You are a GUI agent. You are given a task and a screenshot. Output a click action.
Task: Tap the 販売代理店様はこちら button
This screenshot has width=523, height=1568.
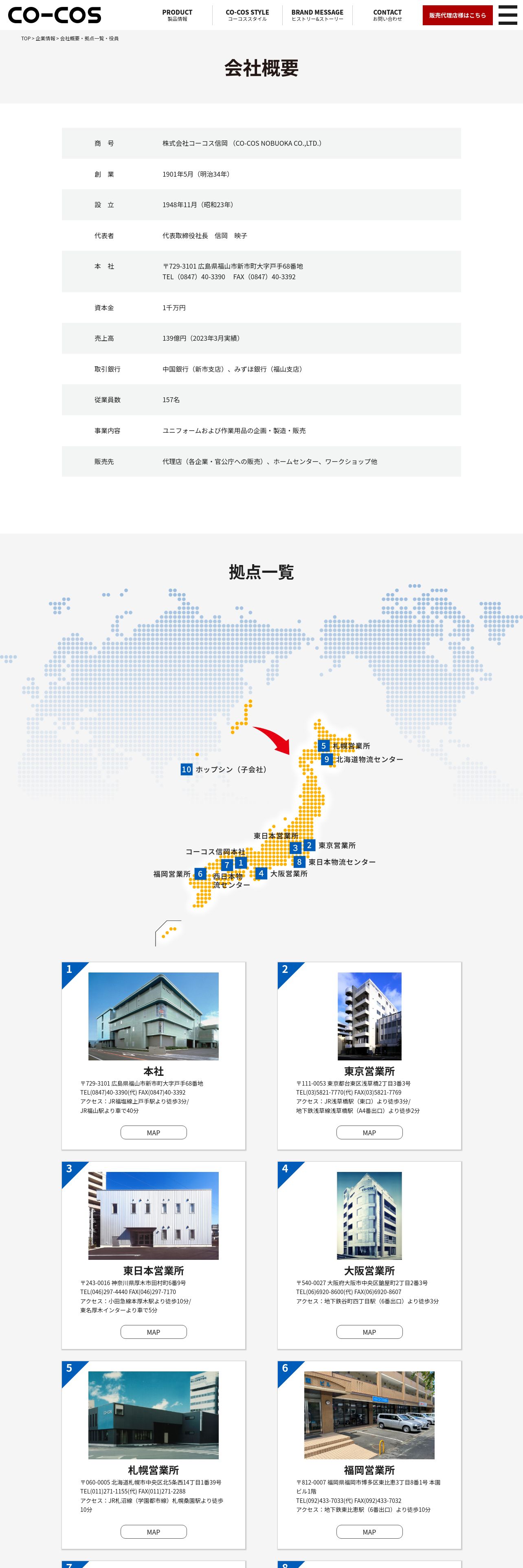pyautogui.click(x=457, y=15)
